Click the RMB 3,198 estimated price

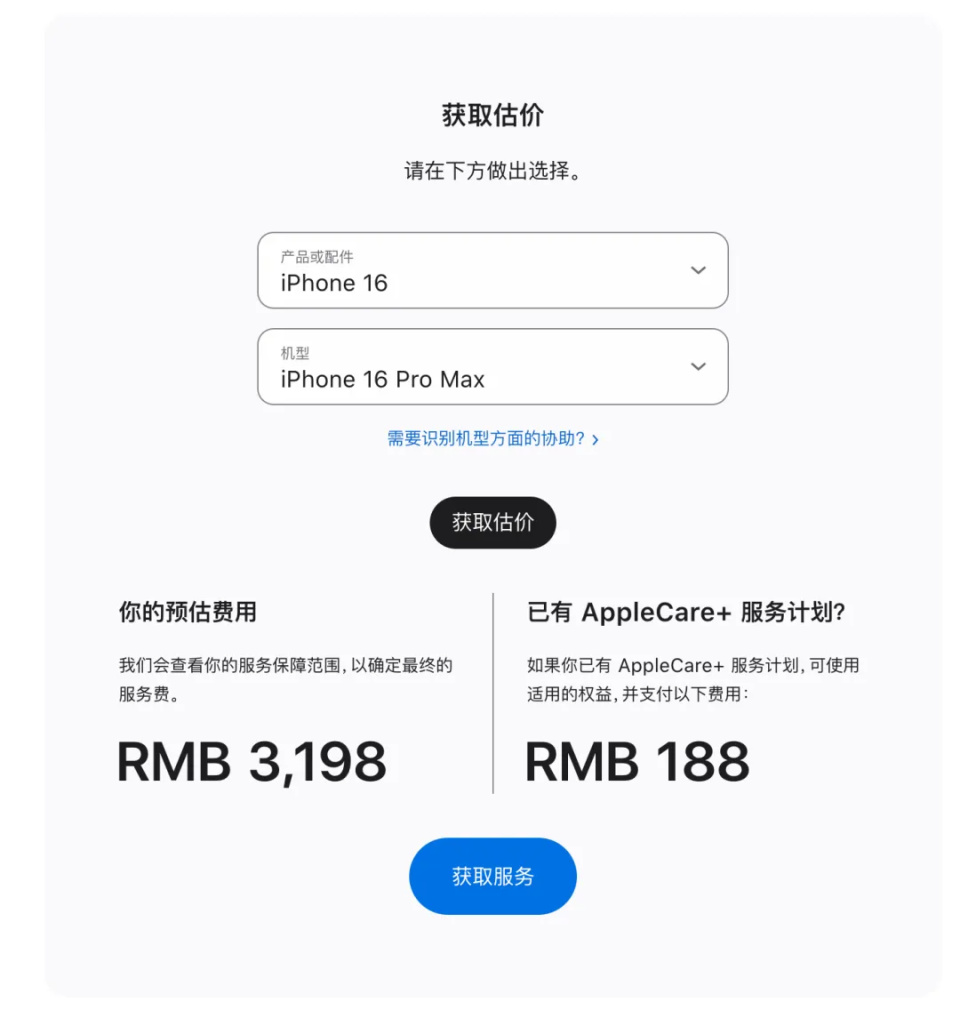tap(251, 763)
